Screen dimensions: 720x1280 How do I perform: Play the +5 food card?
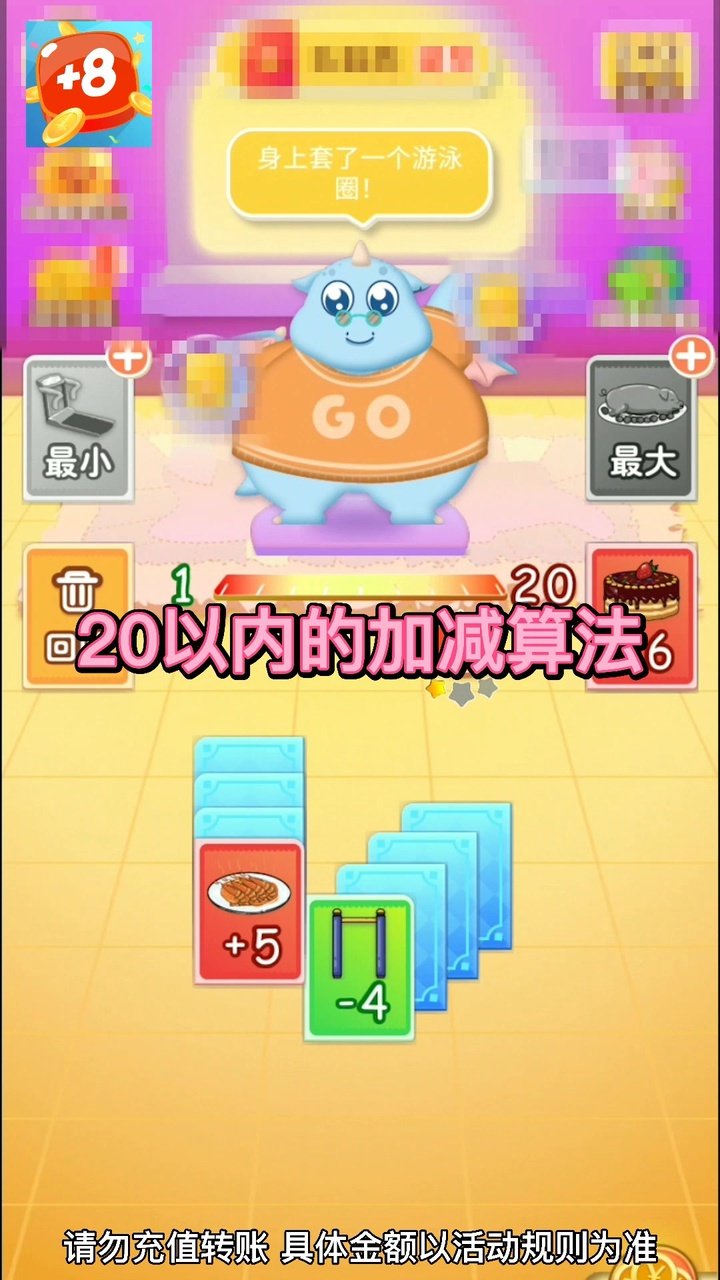pyautogui.click(x=250, y=911)
